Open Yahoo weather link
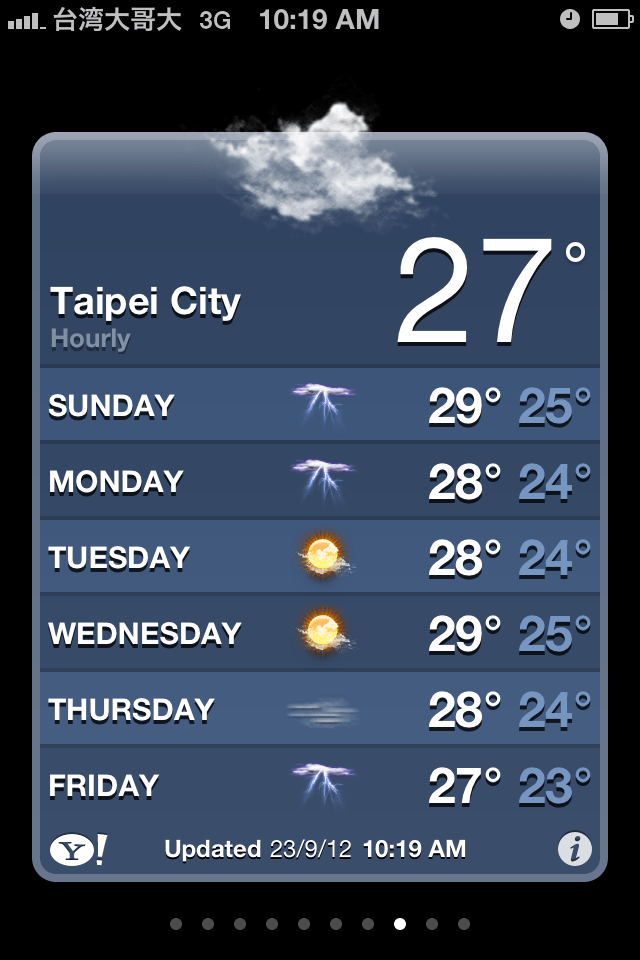Screen dimensions: 640x960 coord(77,850)
